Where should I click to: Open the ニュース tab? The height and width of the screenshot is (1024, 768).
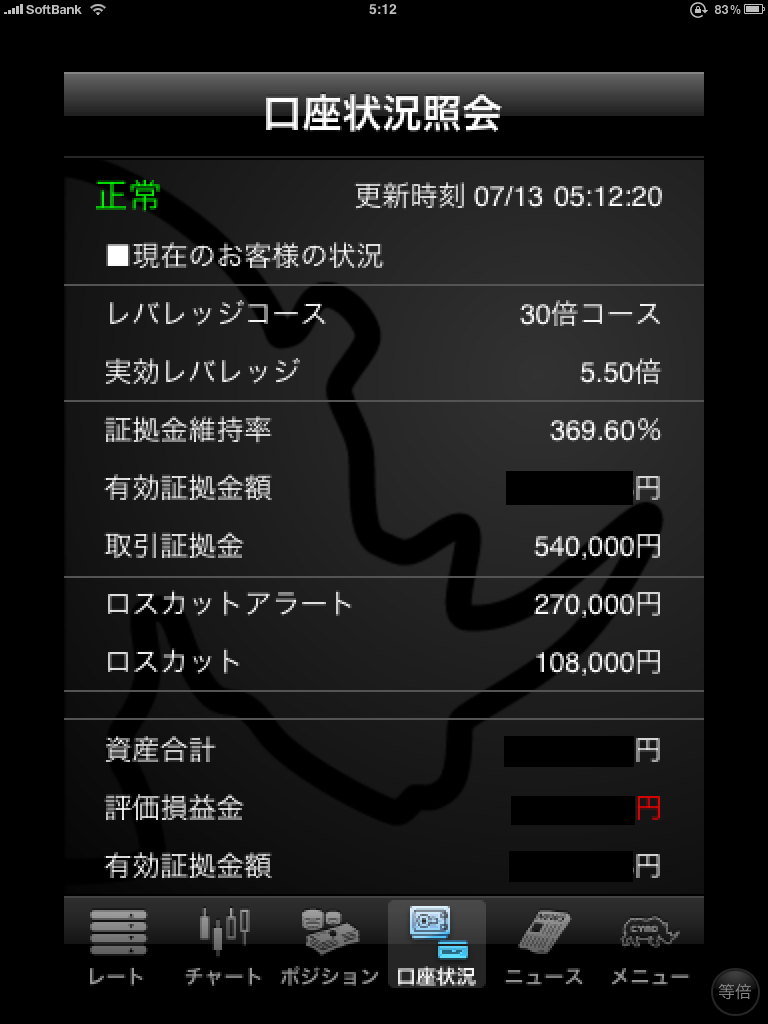point(544,945)
